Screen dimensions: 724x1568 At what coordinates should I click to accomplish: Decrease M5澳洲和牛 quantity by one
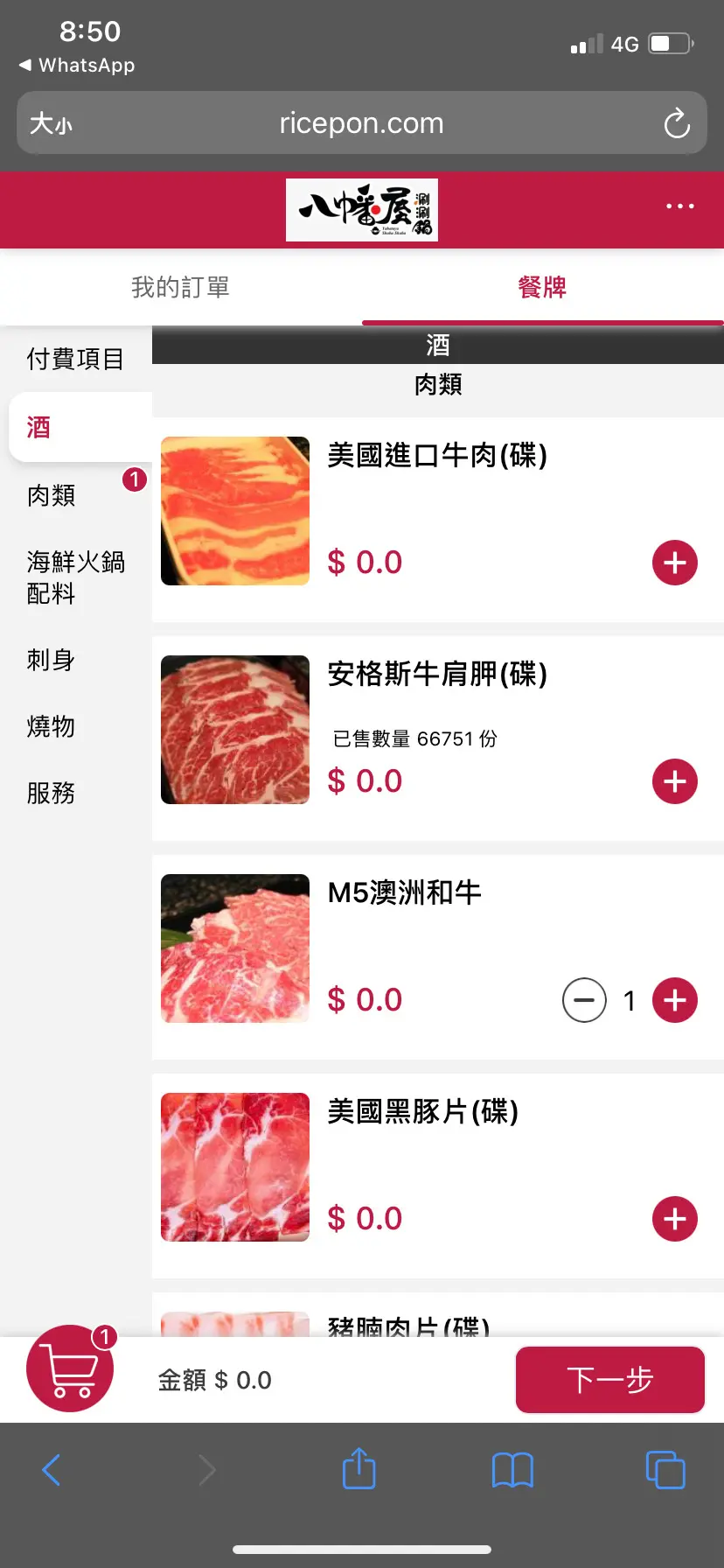584,1000
